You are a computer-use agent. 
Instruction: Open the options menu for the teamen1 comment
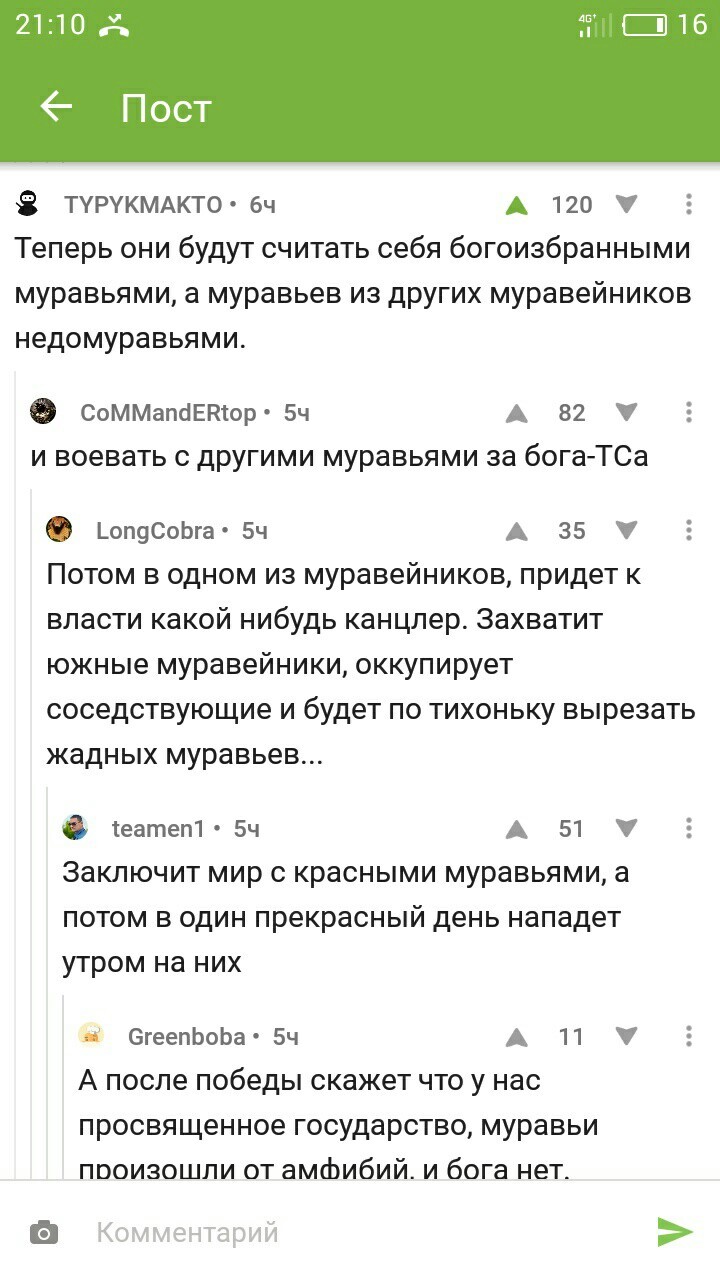[x=689, y=828]
